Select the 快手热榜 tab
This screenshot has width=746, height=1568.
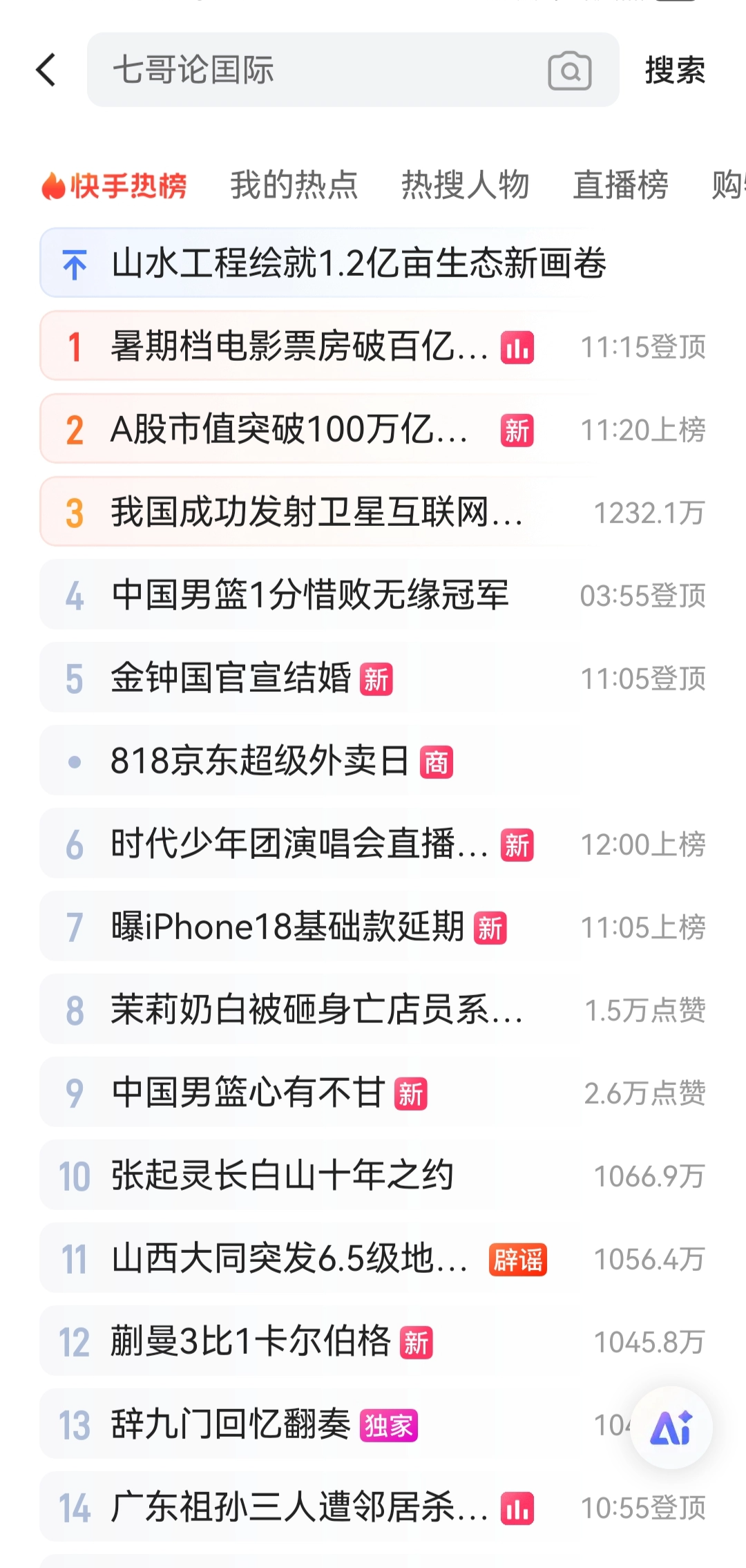pyautogui.click(x=115, y=186)
